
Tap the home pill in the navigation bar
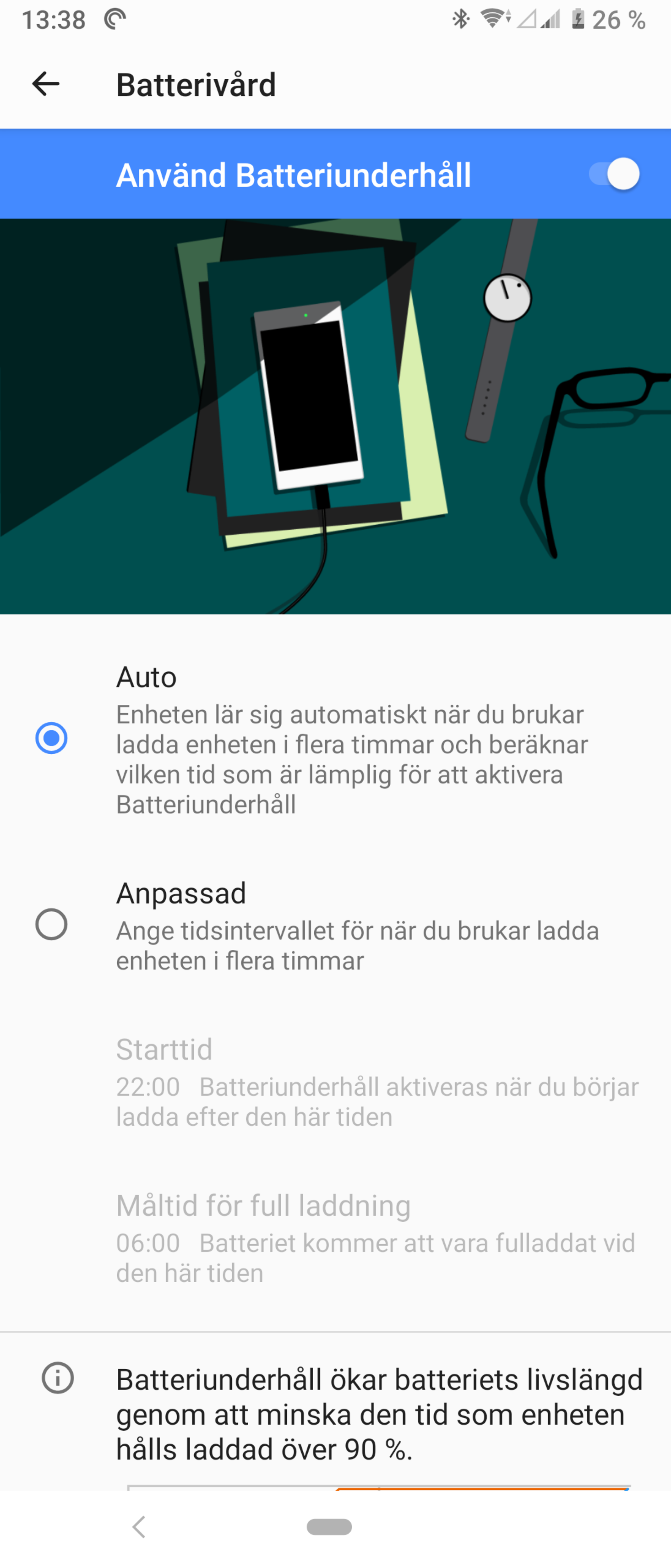click(329, 1527)
